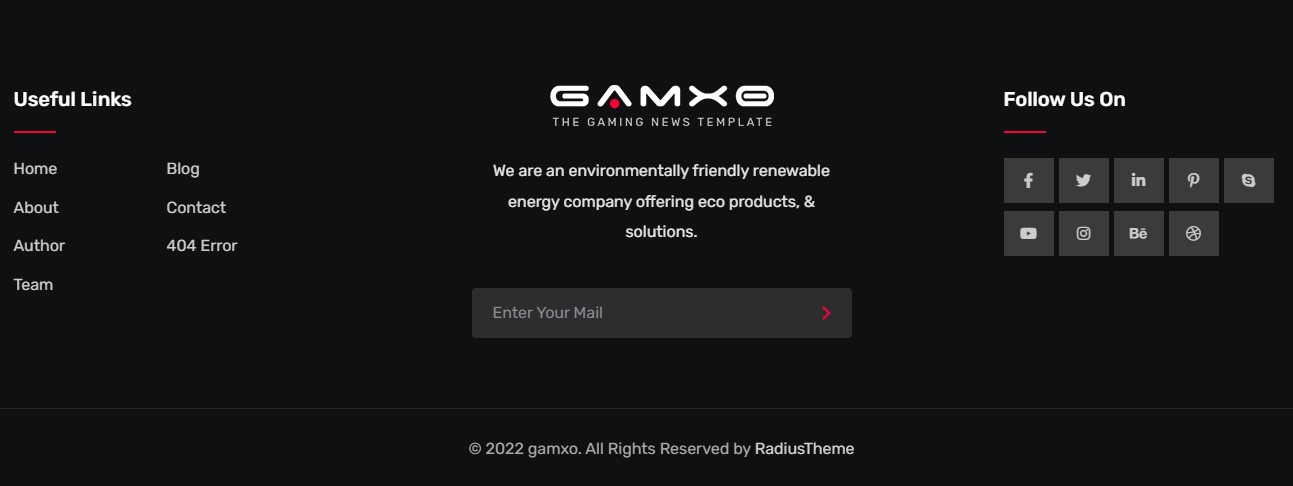This screenshot has width=1293, height=486.
Task: Go to the Contact link
Action: [196, 208]
